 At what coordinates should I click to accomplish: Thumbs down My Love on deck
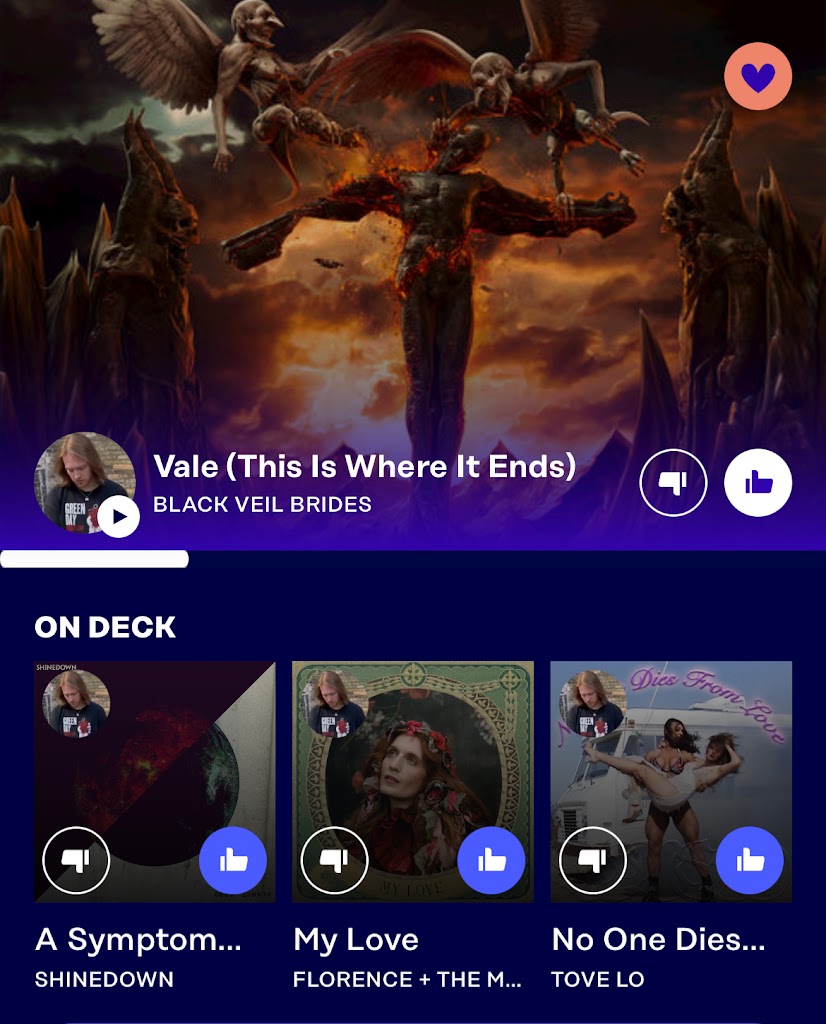[335, 860]
